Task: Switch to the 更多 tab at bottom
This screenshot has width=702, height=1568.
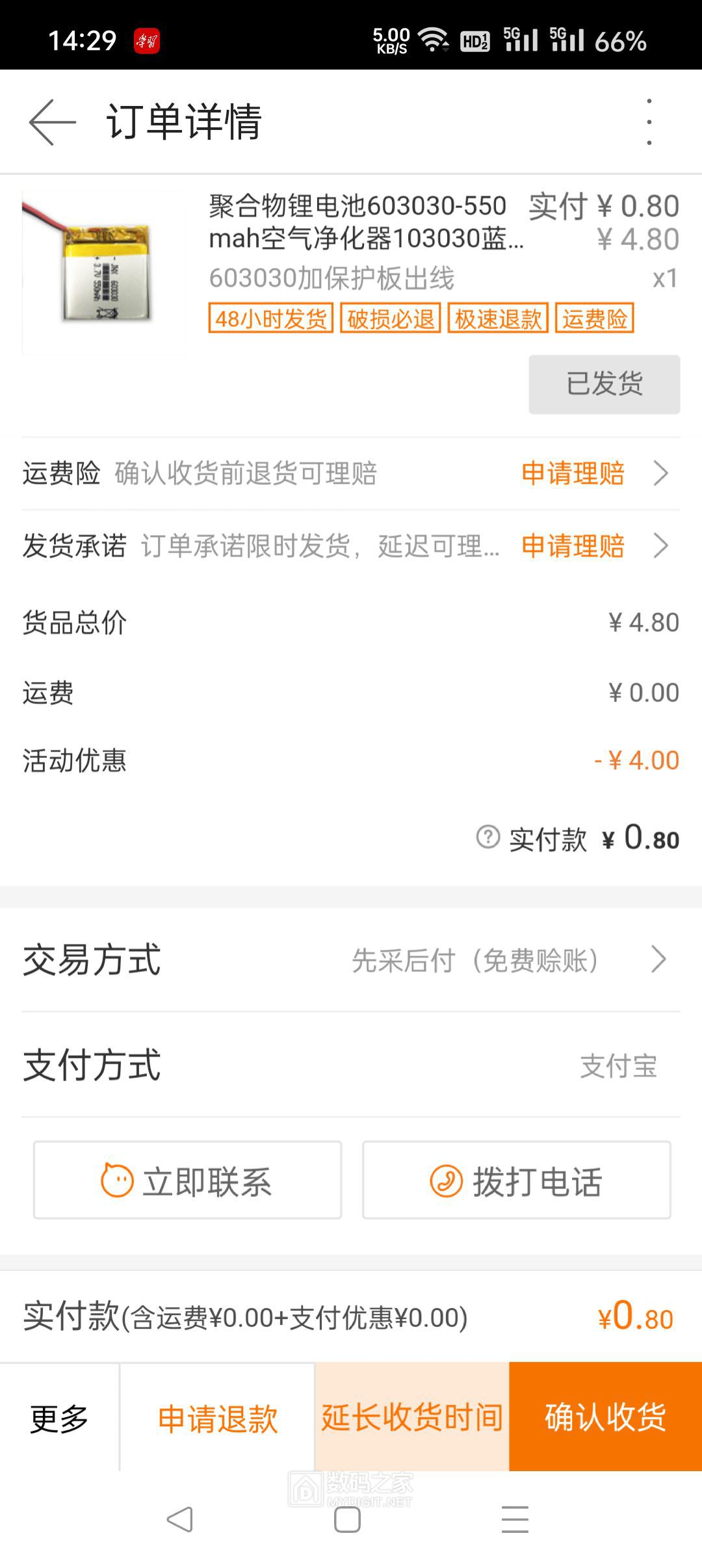Action: coord(58,1418)
